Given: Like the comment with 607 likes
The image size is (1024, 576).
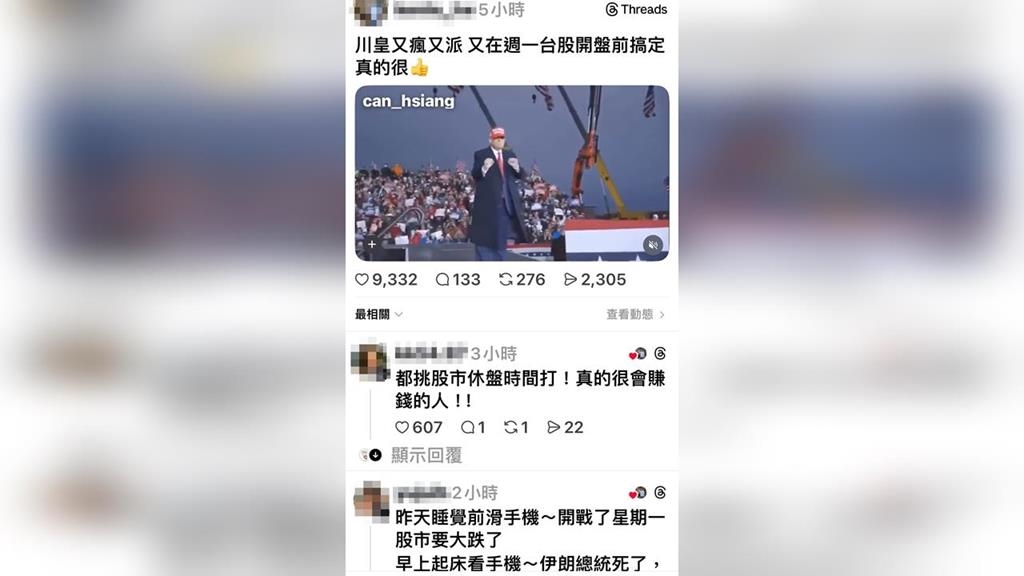Looking at the screenshot, I should click(402, 427).
